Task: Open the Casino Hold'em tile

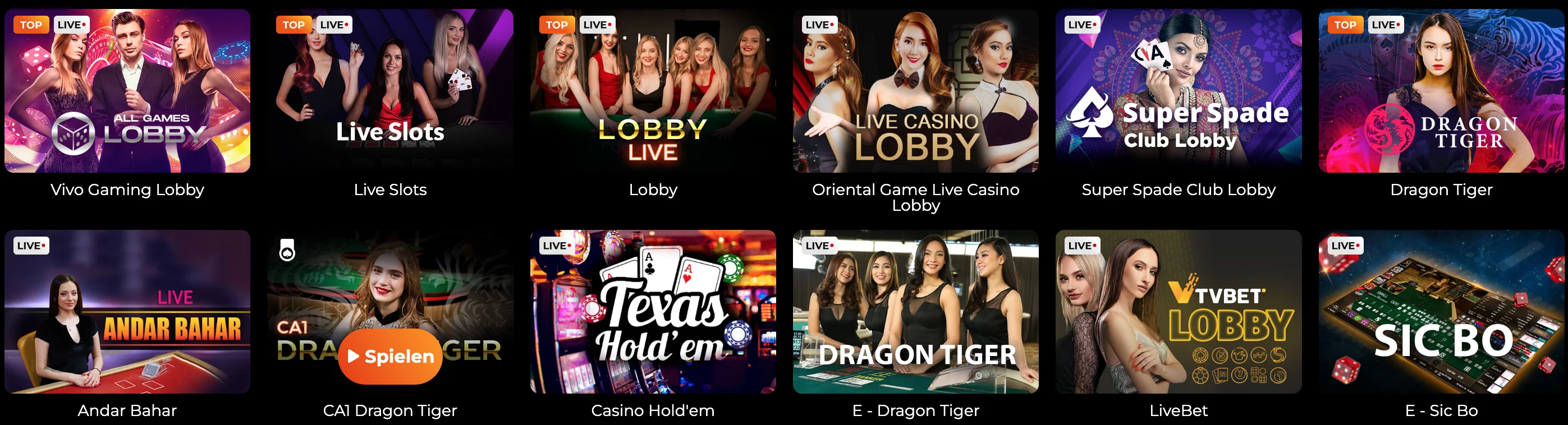Action: pyautogui.click(x=653, y=311)
